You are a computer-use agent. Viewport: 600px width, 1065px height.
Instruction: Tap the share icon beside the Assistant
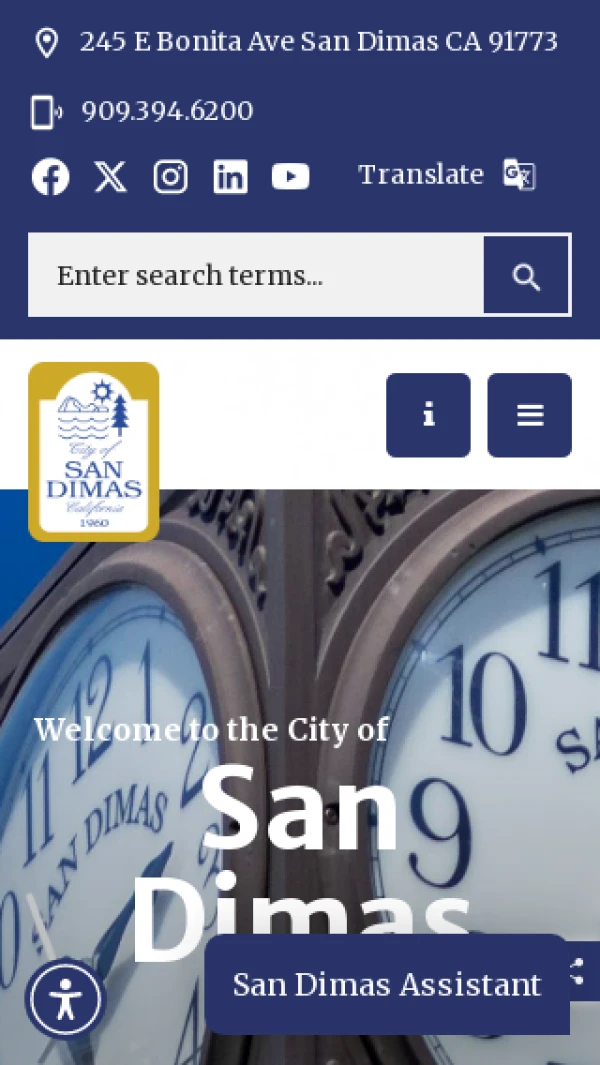pyautogui.click(x=579, y=971)
